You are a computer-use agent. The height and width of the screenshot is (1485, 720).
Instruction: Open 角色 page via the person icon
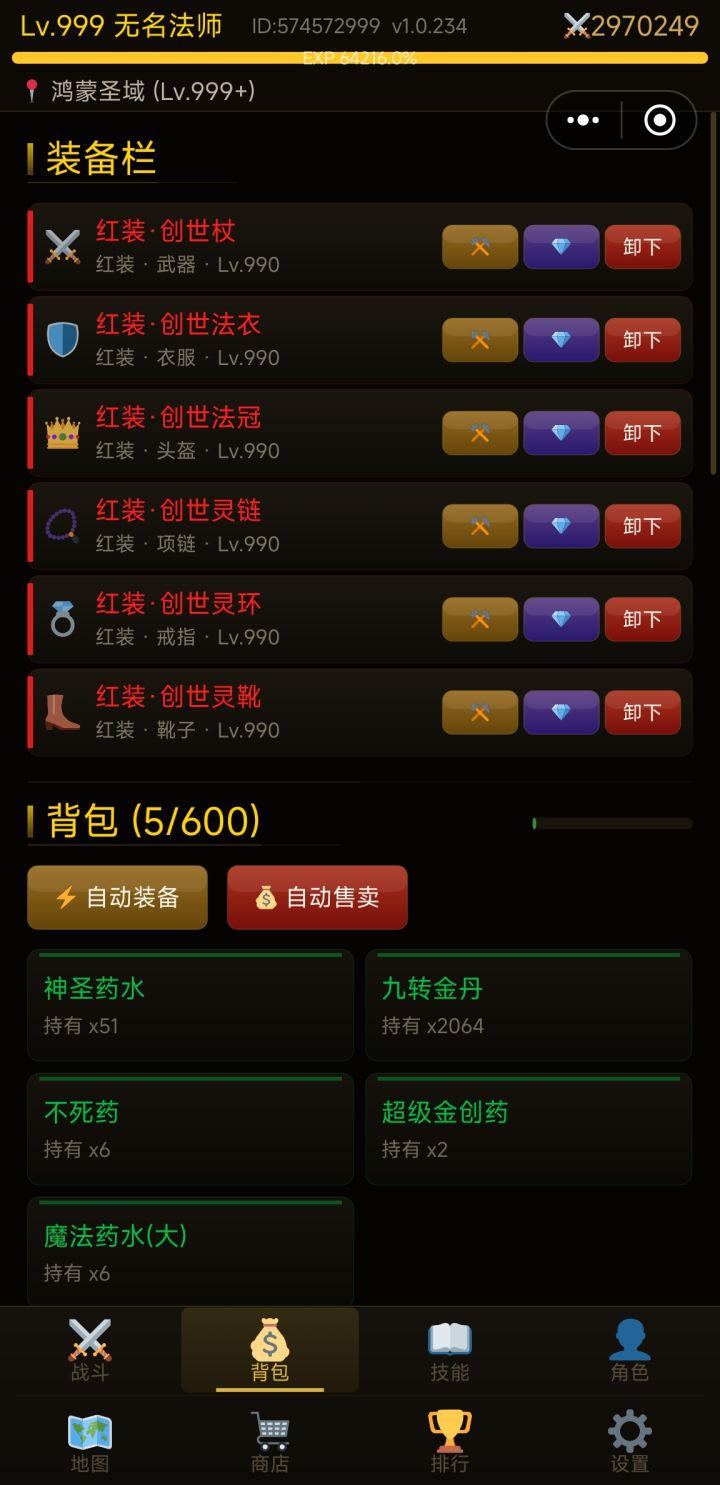click(629, 1349)
